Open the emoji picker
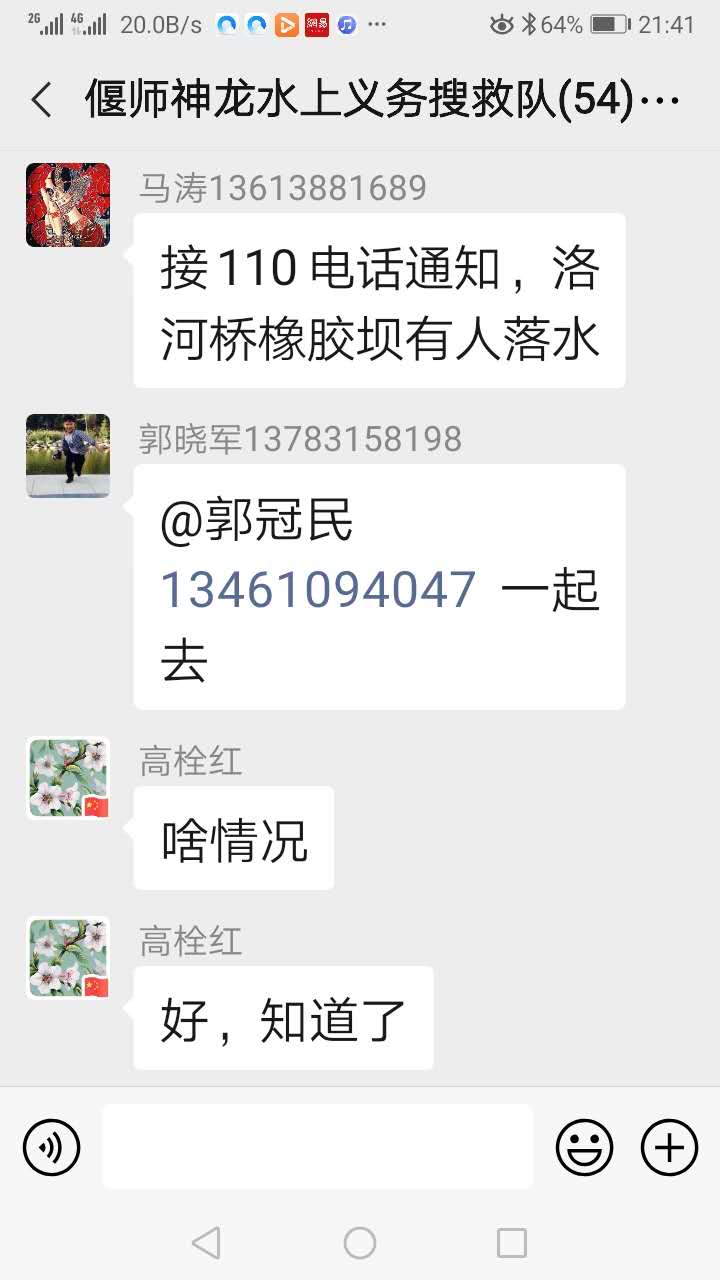Viewport: 720px width, 1280px height. tap(584, 1146)
